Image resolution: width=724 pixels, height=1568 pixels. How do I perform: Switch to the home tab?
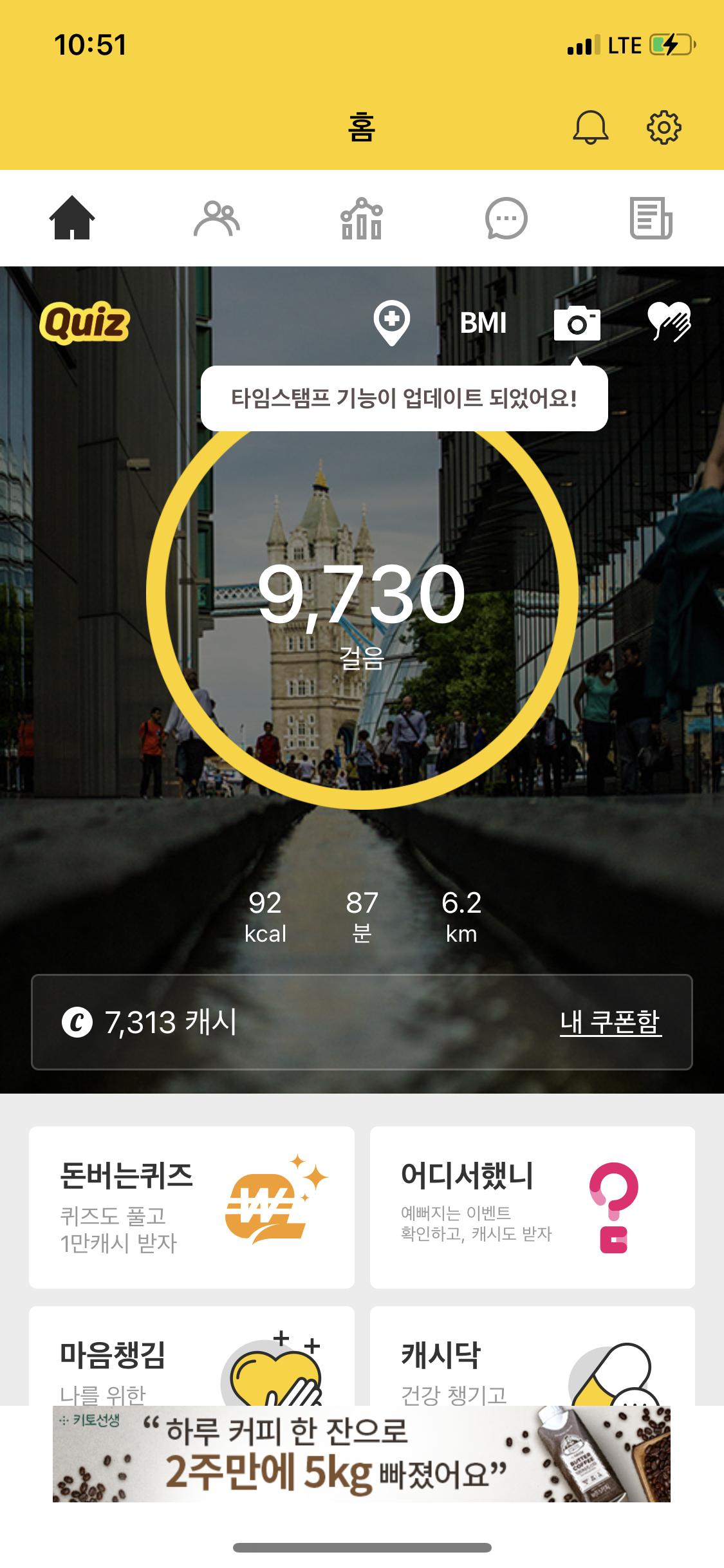72,218
